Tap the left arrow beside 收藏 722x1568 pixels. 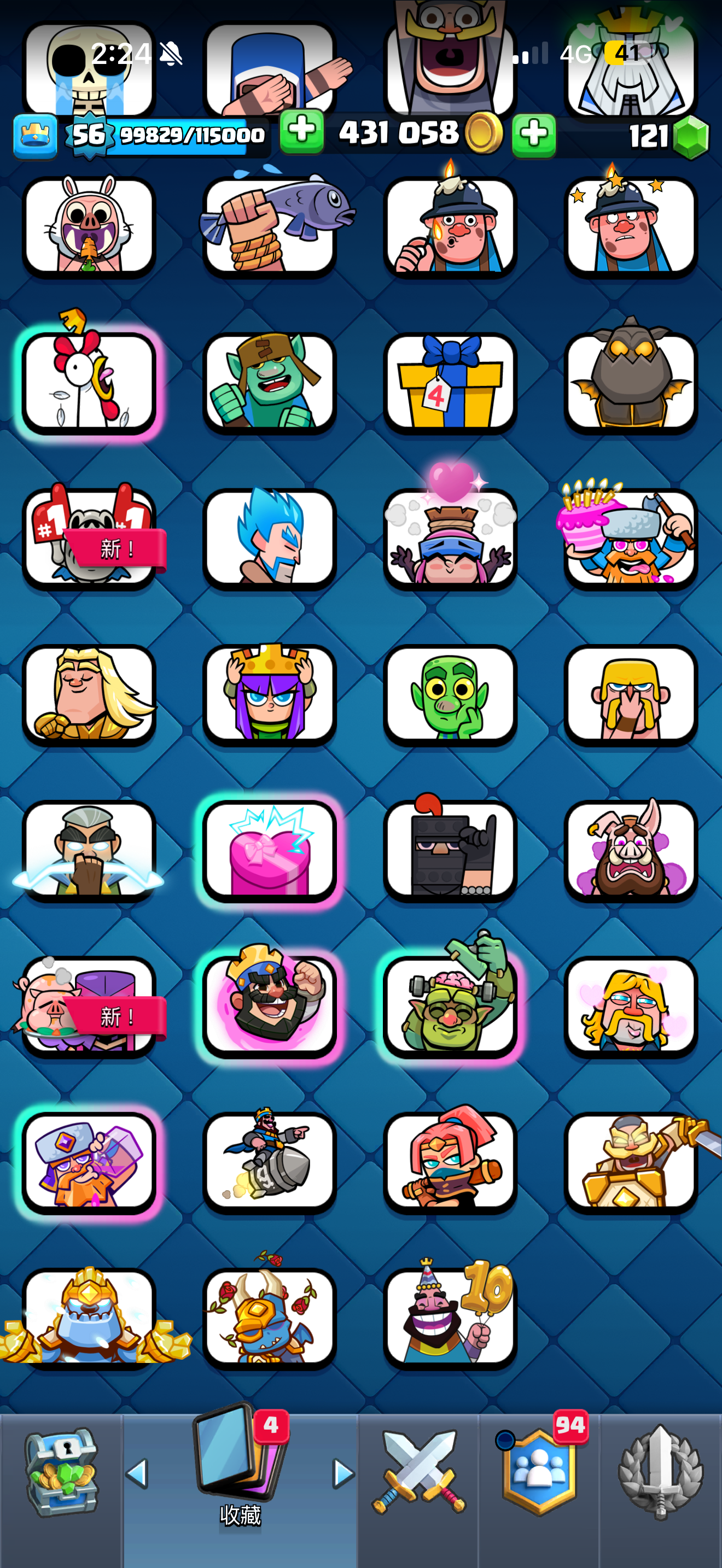(x=137, y=1473)
